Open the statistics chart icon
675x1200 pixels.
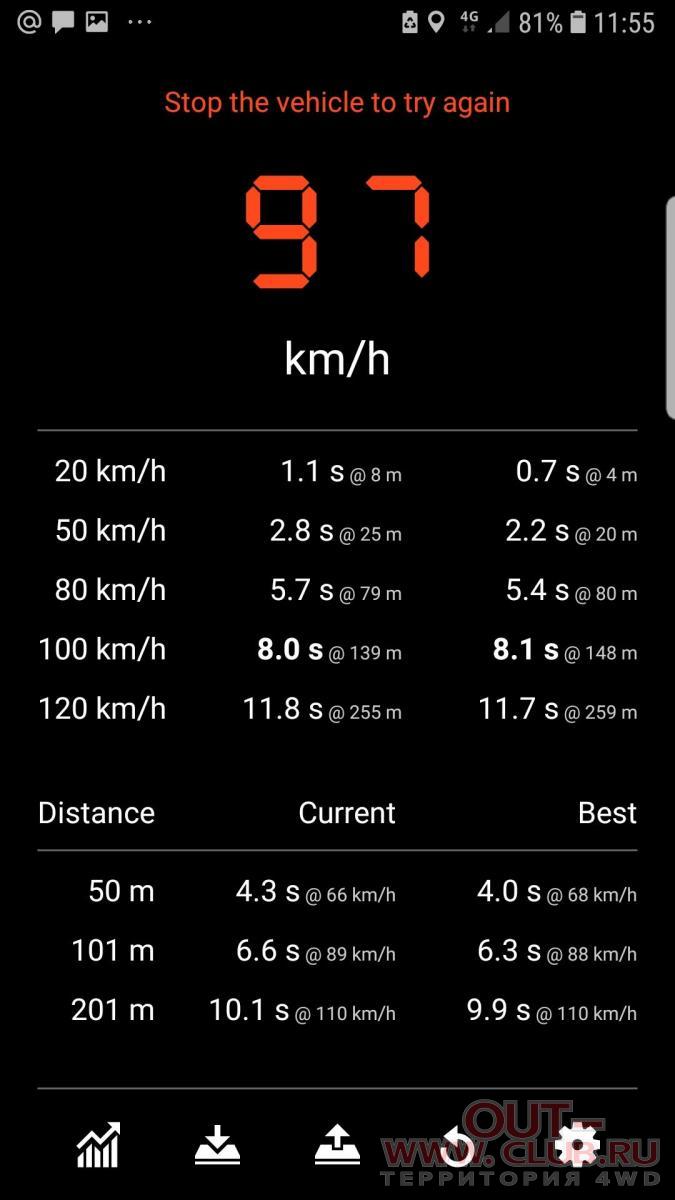pos(98,1145)
